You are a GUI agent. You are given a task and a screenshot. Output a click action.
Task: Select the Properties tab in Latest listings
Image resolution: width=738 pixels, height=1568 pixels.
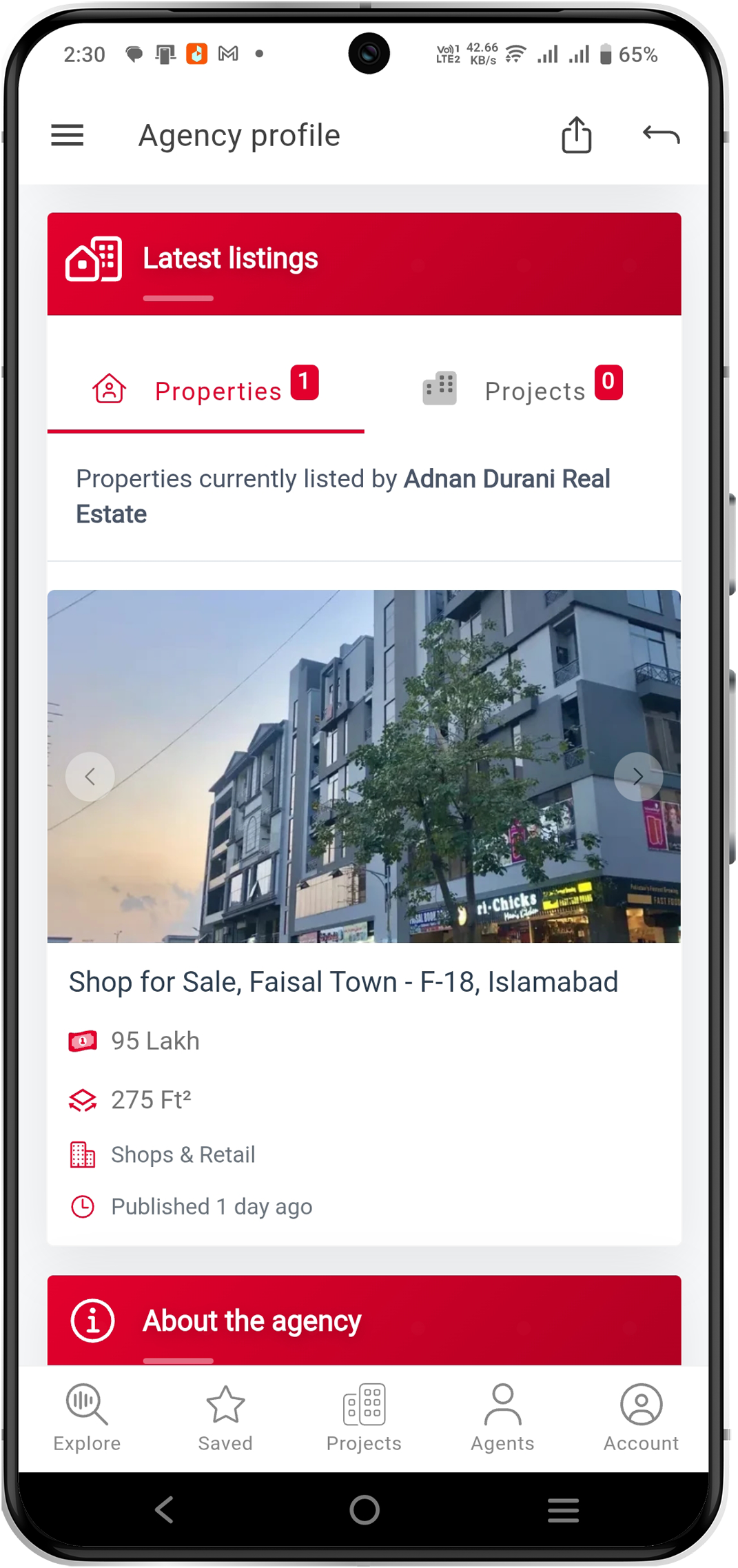pyautogui.click(x=205, y=390)
